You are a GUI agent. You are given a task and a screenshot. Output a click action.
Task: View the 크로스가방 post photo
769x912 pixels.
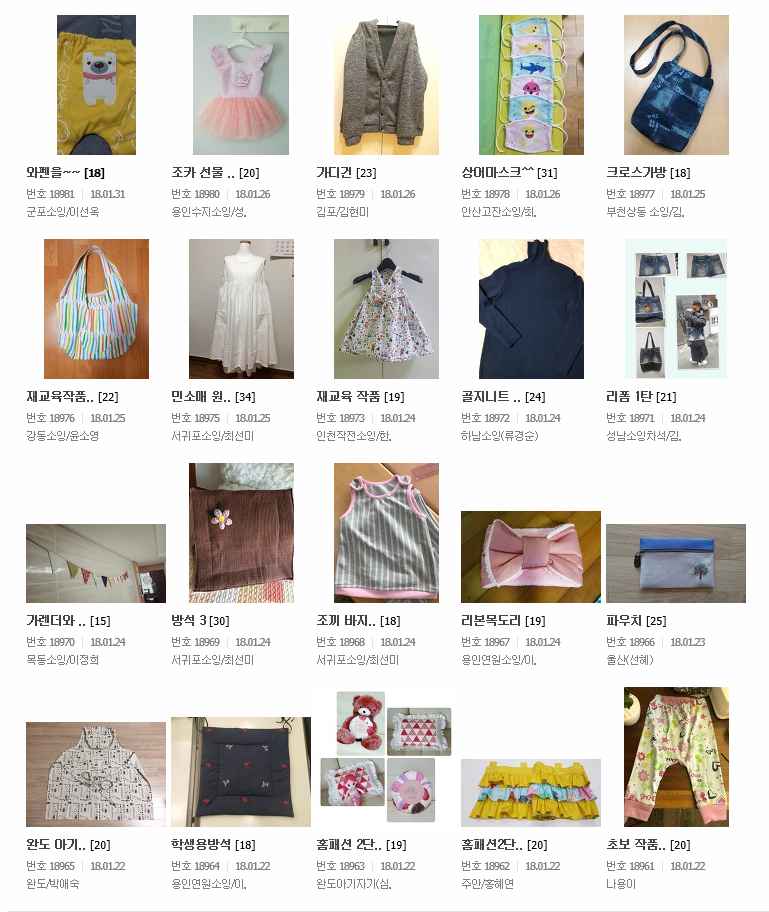coord(676,85)
